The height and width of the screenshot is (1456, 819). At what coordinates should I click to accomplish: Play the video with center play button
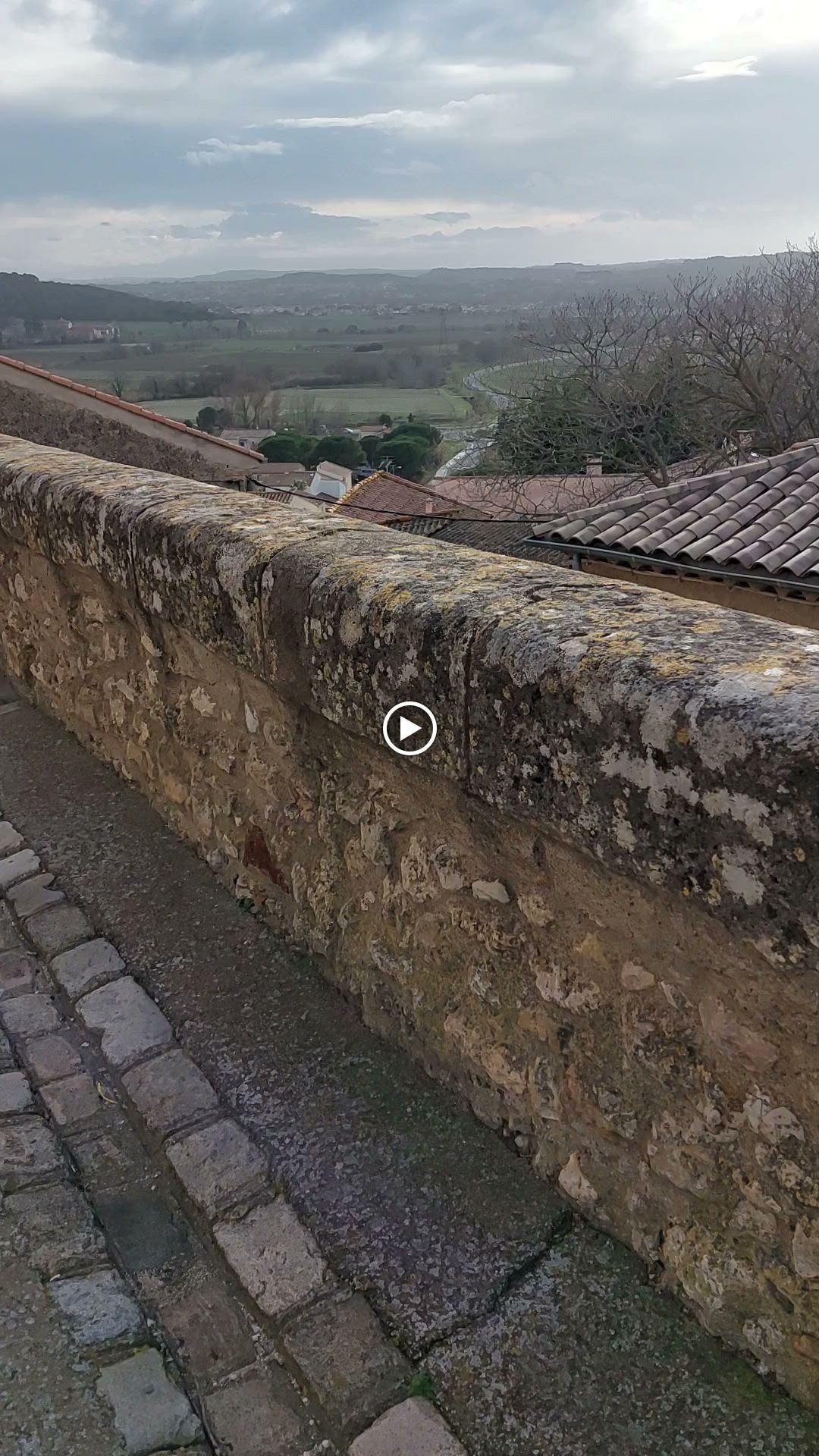(409, 728)
